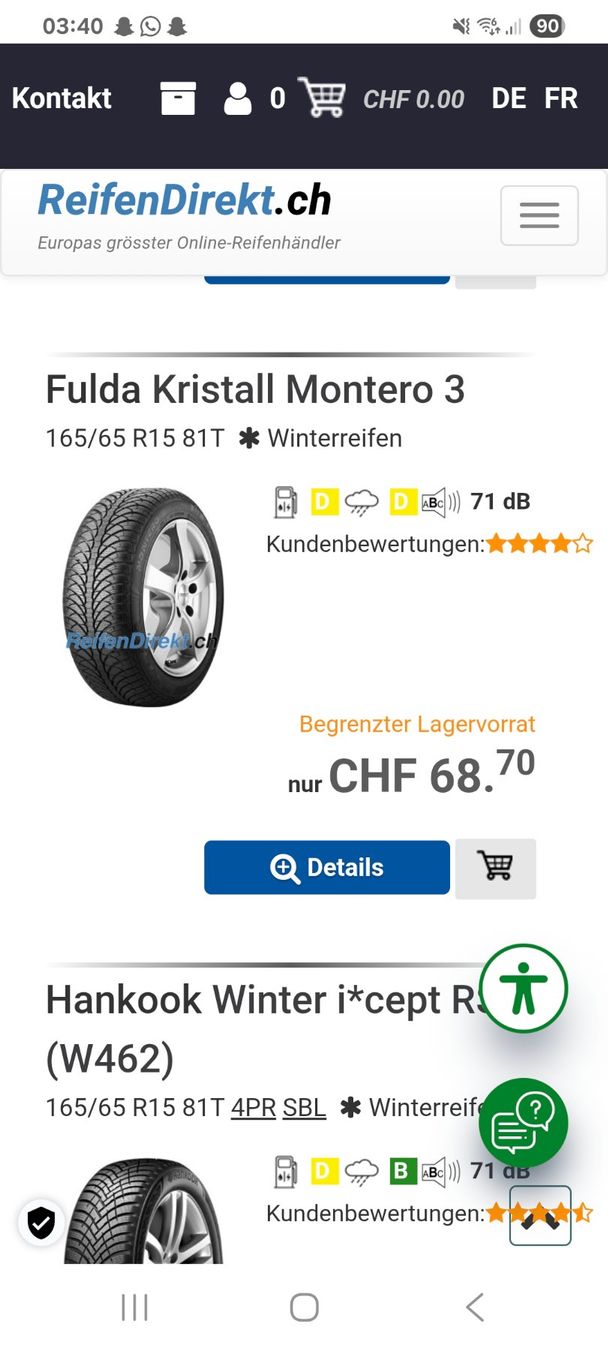Open the hamburger navigation menu
Screen dimensions: 608x1350
[539, 215]
